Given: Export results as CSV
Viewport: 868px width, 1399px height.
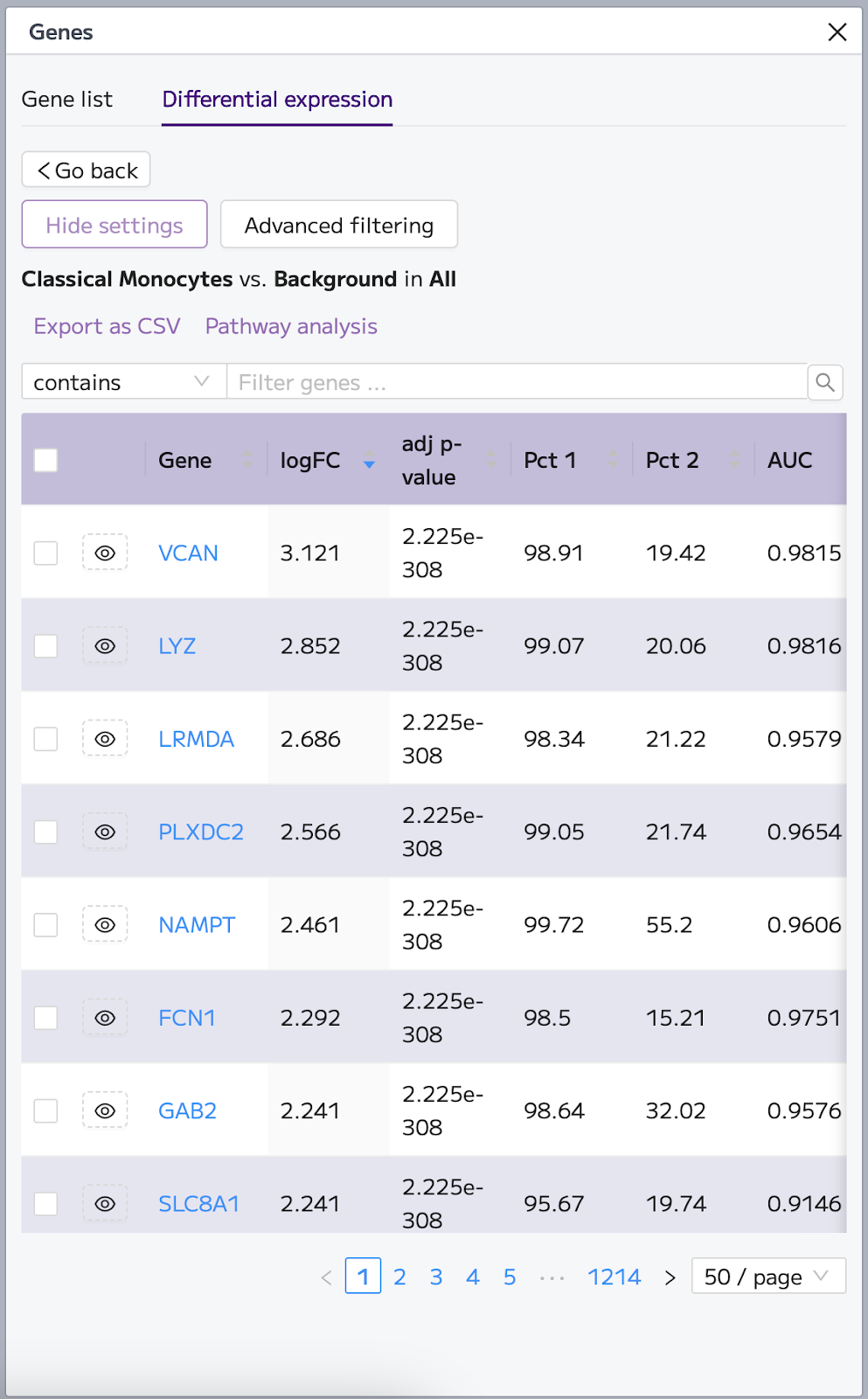Looking at the screenshot, I should 107,326.
